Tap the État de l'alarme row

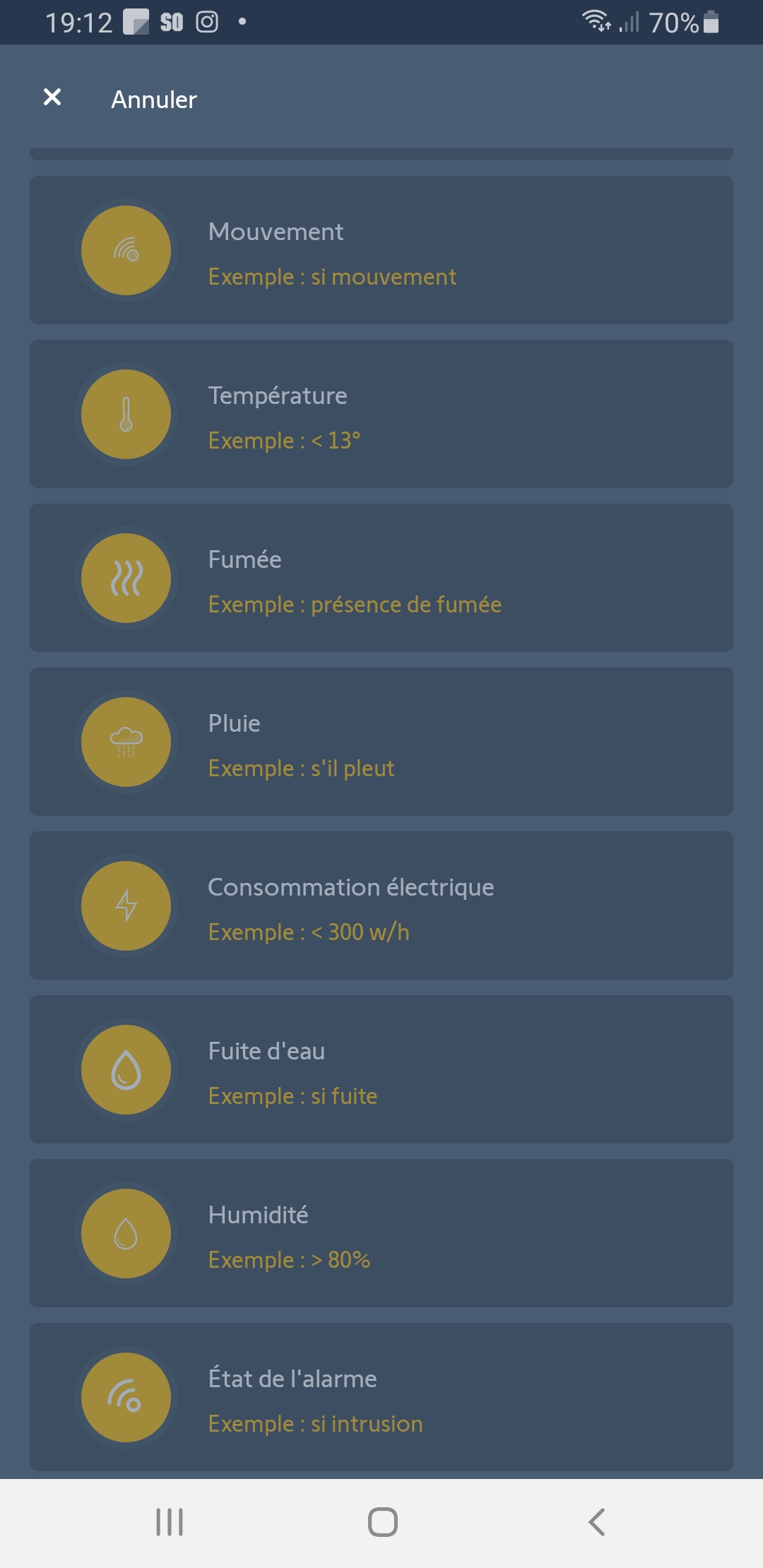point(381,1397)
